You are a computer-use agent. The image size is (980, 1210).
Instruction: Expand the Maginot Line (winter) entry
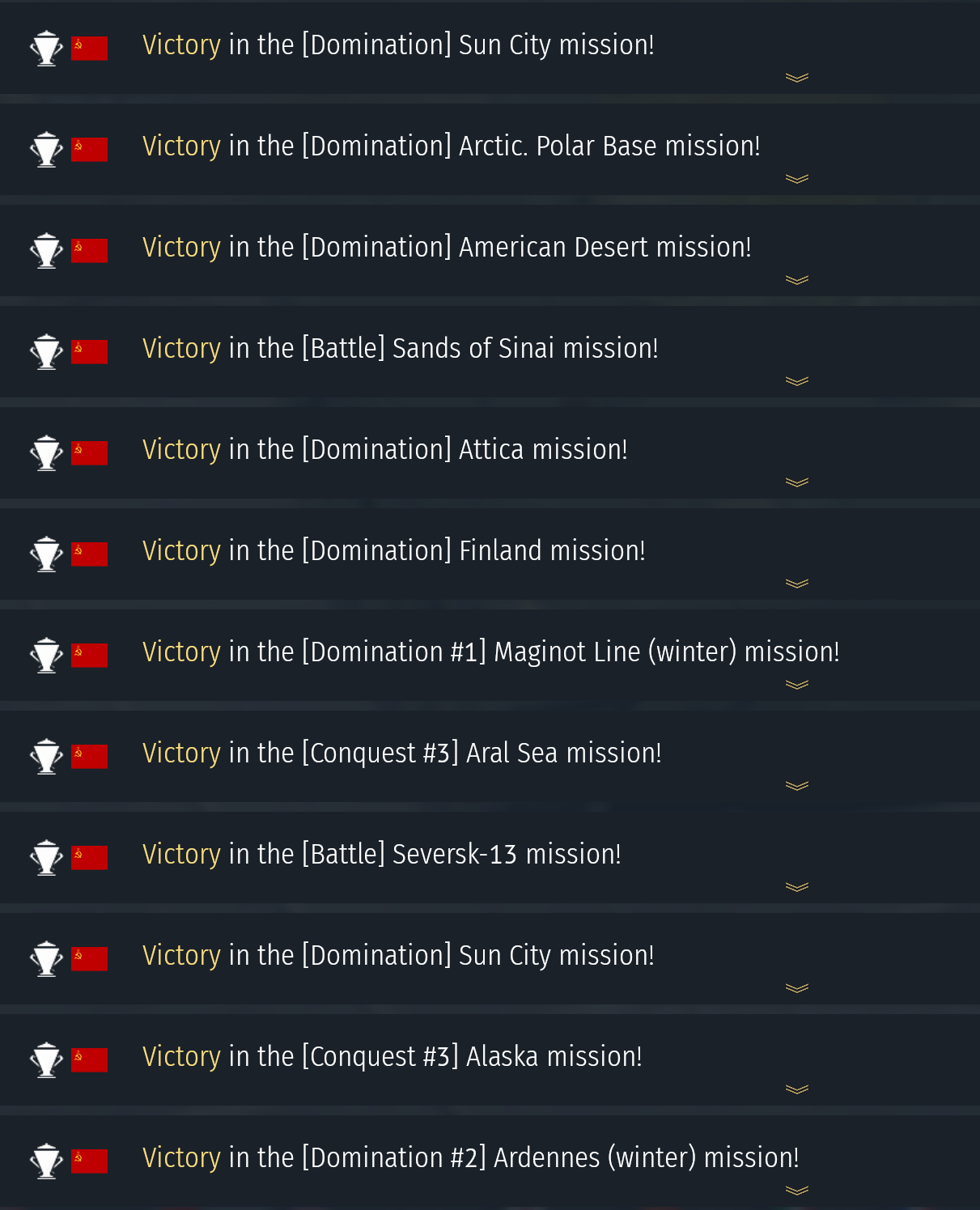(x=796, y=685)
